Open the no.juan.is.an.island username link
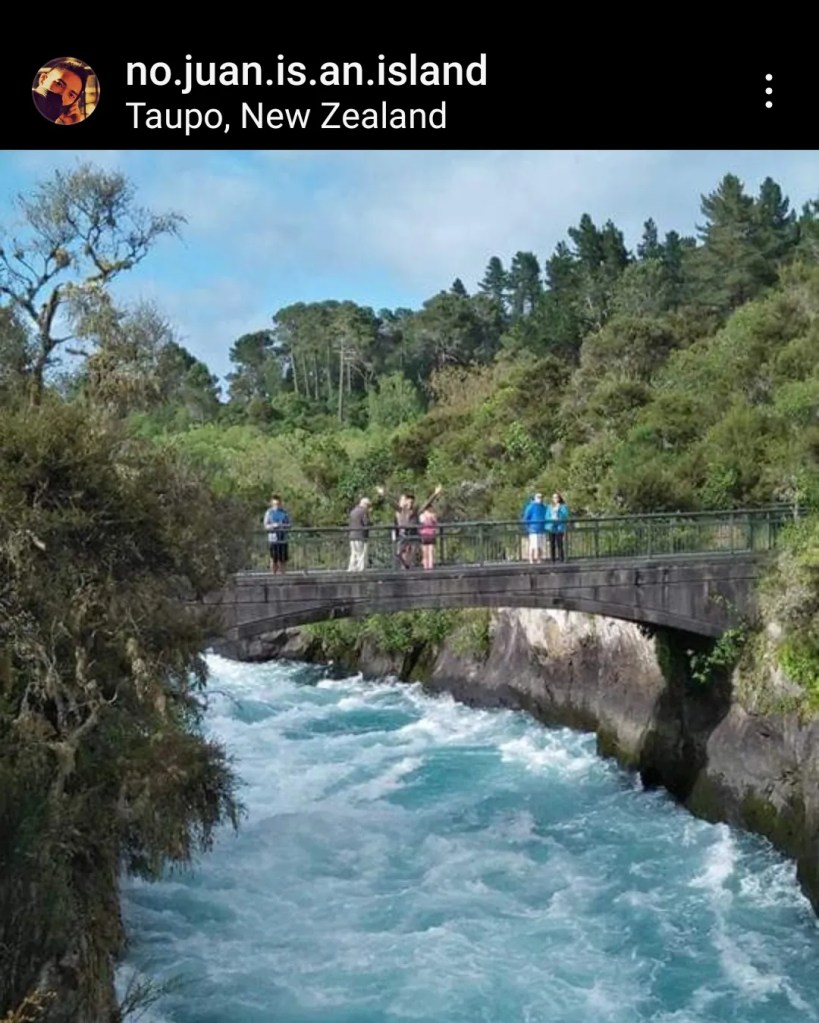The width and height of the screenshot is (819, 1023). click(306, 71)
